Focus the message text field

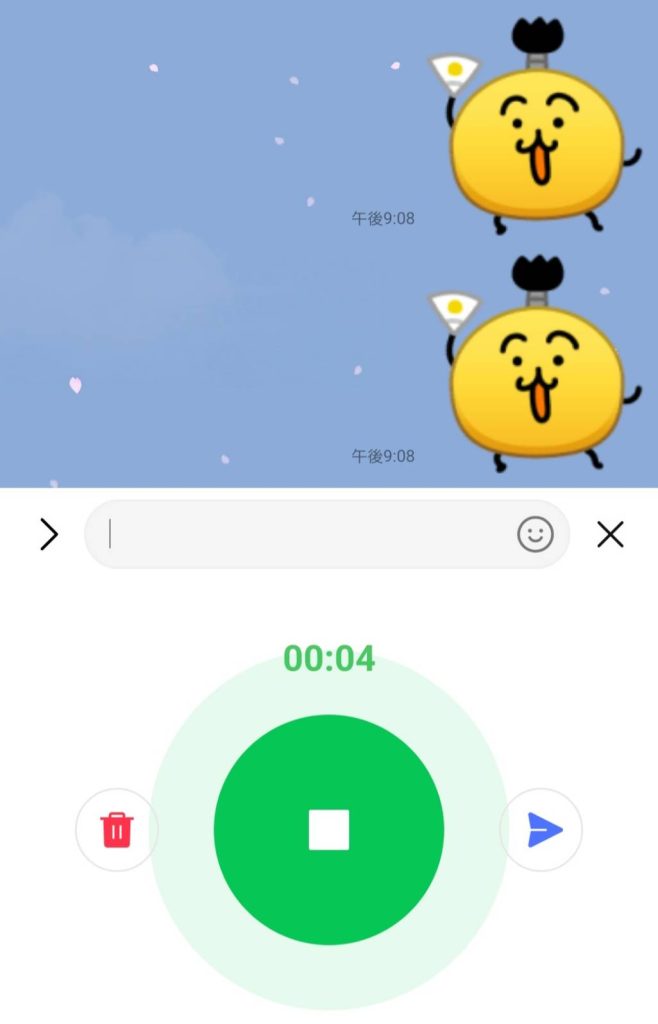pyautogui.click(x=300, y=535)
